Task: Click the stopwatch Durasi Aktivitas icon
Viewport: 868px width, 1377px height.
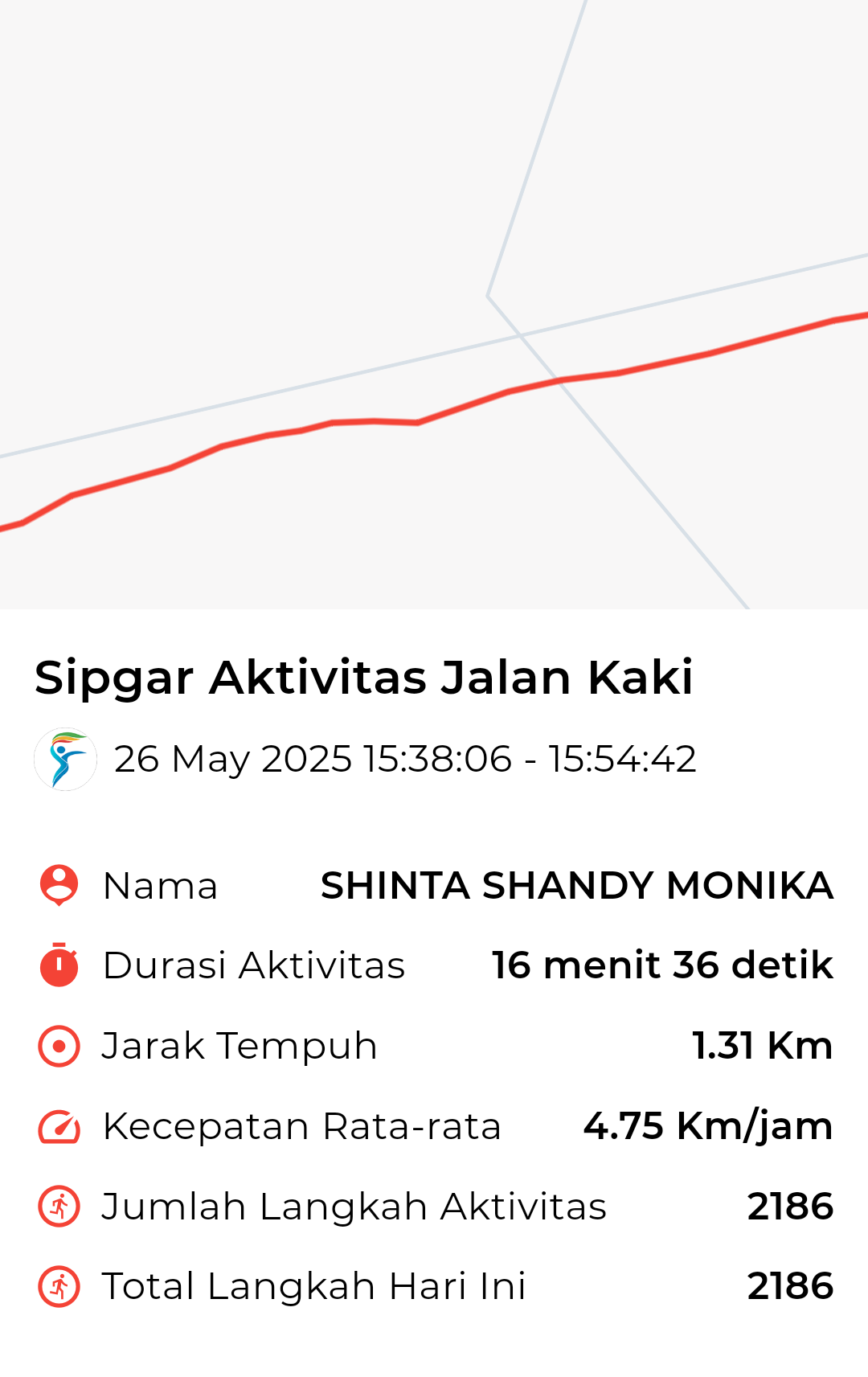Action: pyautogui.click(x=58, y=965)
